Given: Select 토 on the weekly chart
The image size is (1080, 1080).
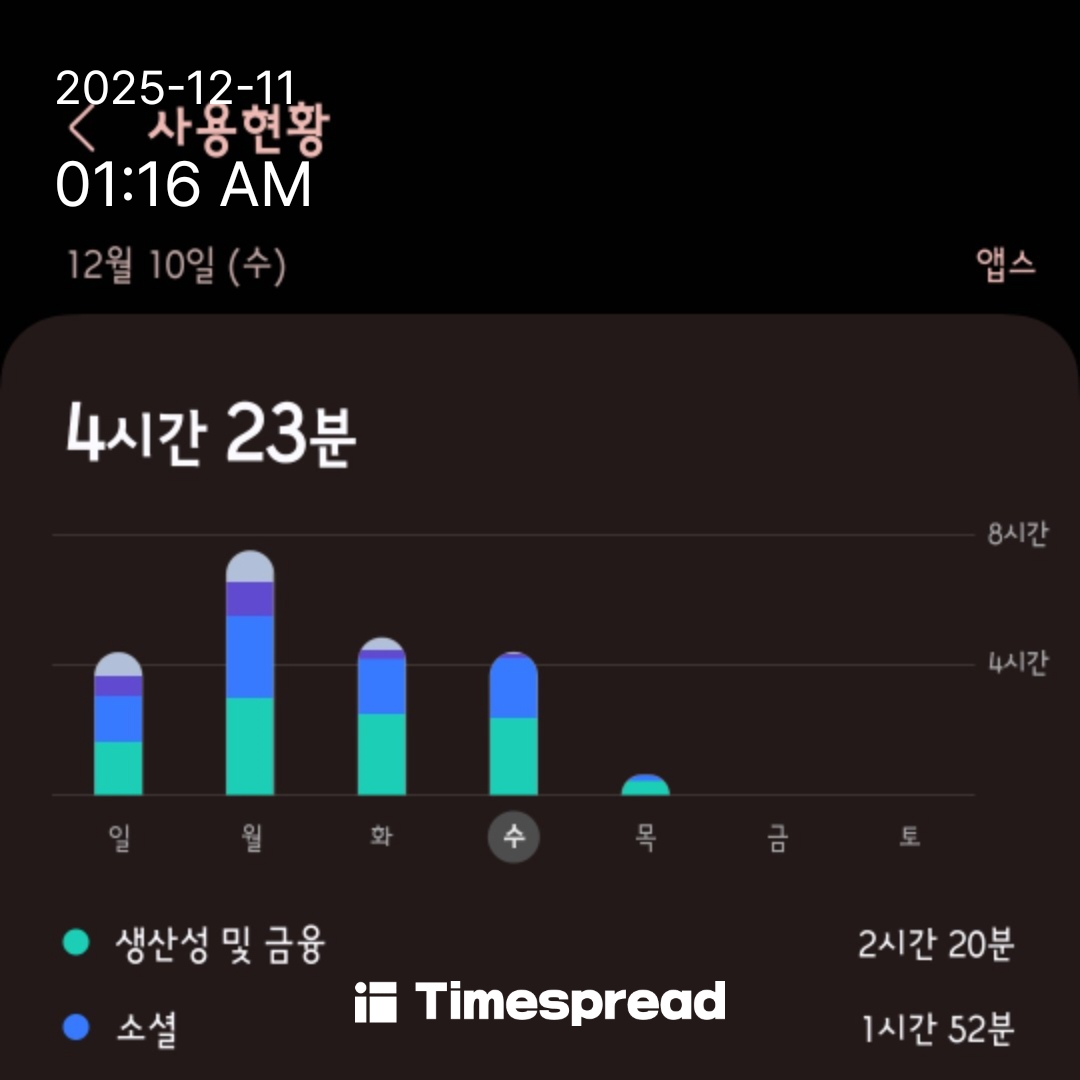Looking at the screenshot, I should pyautogui.click(x=909, y=836).
